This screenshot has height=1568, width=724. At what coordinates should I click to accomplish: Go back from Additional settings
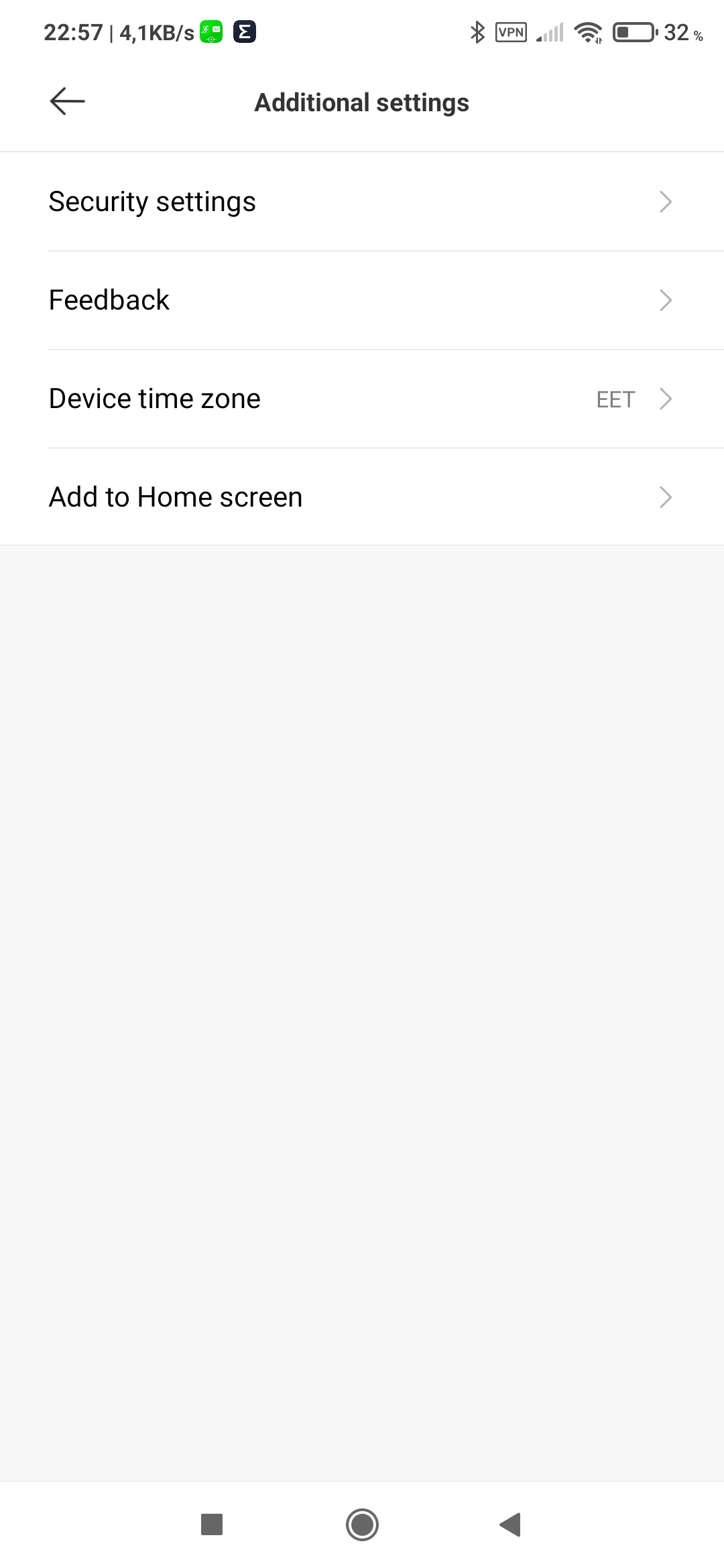coord(67,102)
